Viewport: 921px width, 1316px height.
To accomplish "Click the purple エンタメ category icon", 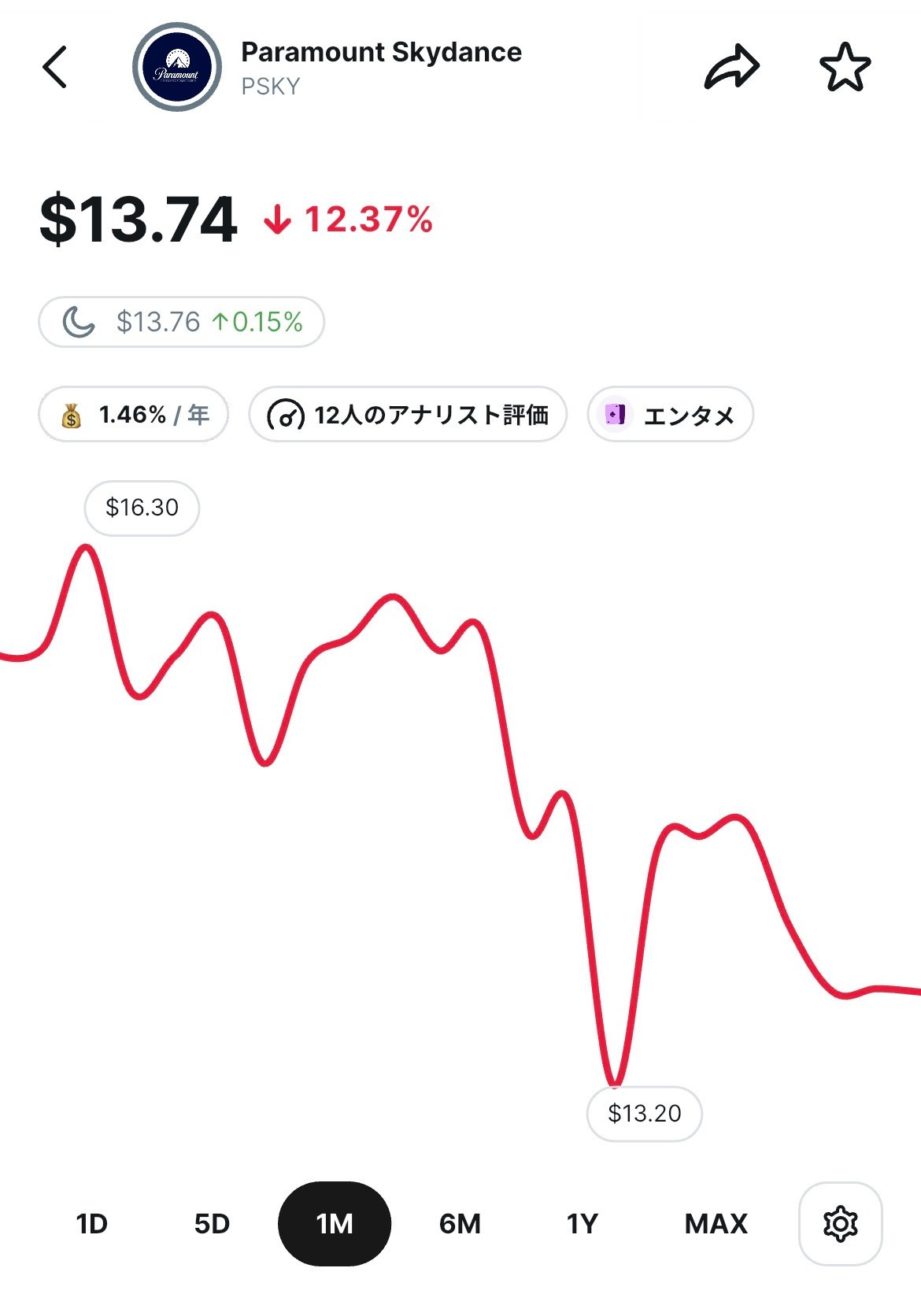I will [x=617, y=415].
